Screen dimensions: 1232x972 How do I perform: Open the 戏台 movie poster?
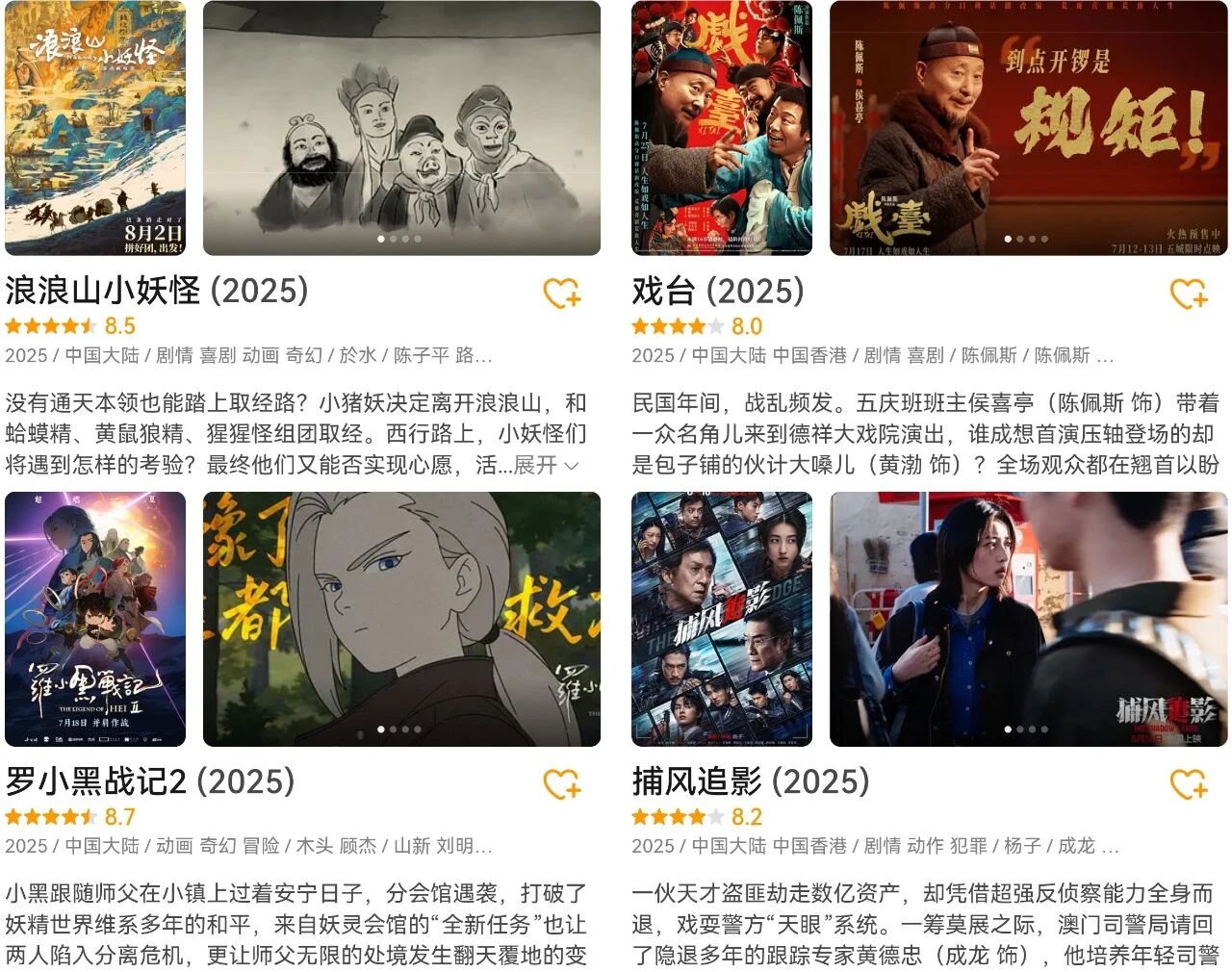coord(722,128)
